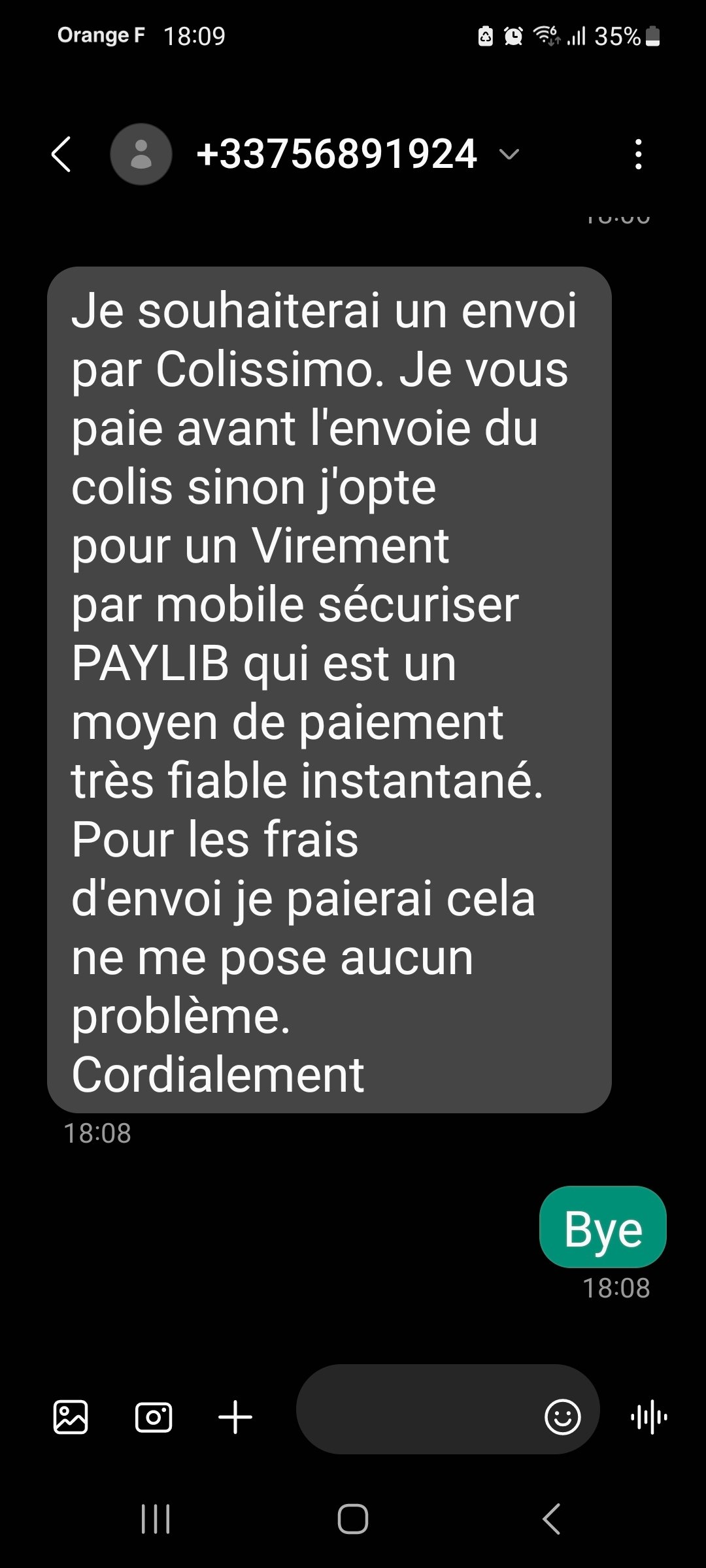Focus the message text field

tap(418, 1417)
